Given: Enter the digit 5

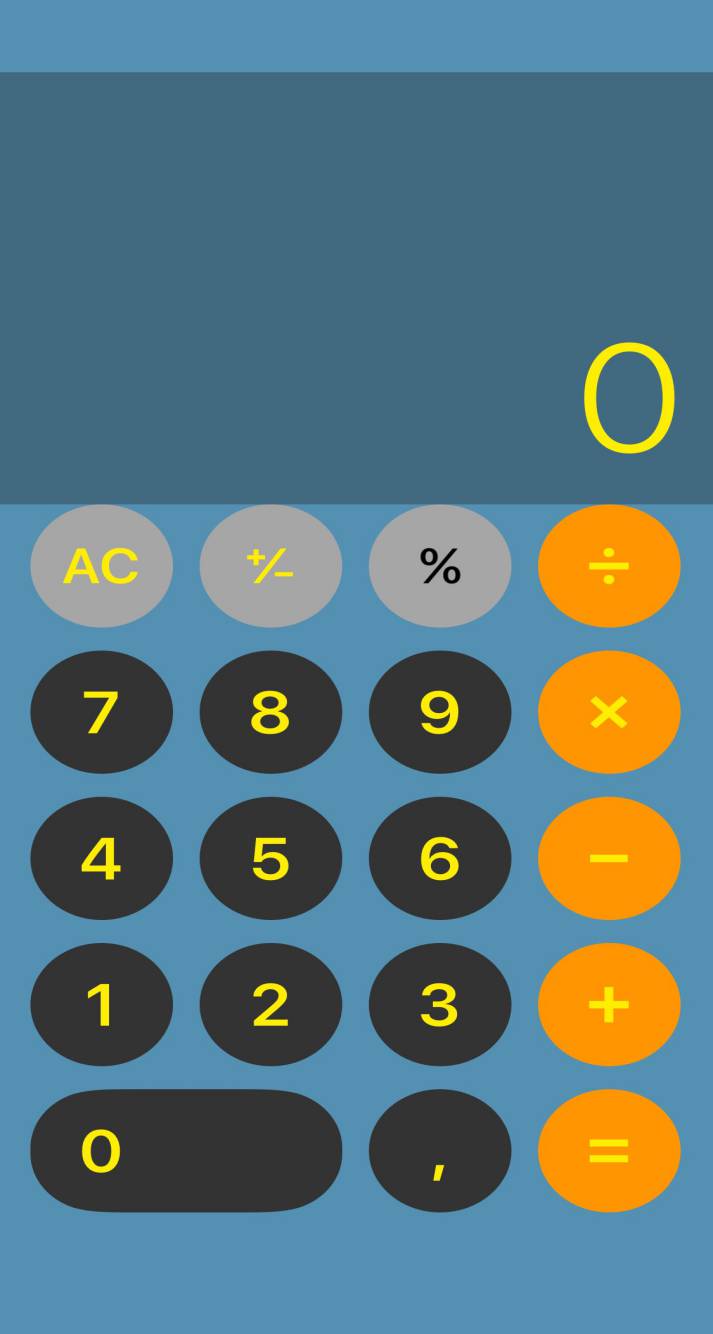Looking at the screenshot, I should click(x=270, y=858).
